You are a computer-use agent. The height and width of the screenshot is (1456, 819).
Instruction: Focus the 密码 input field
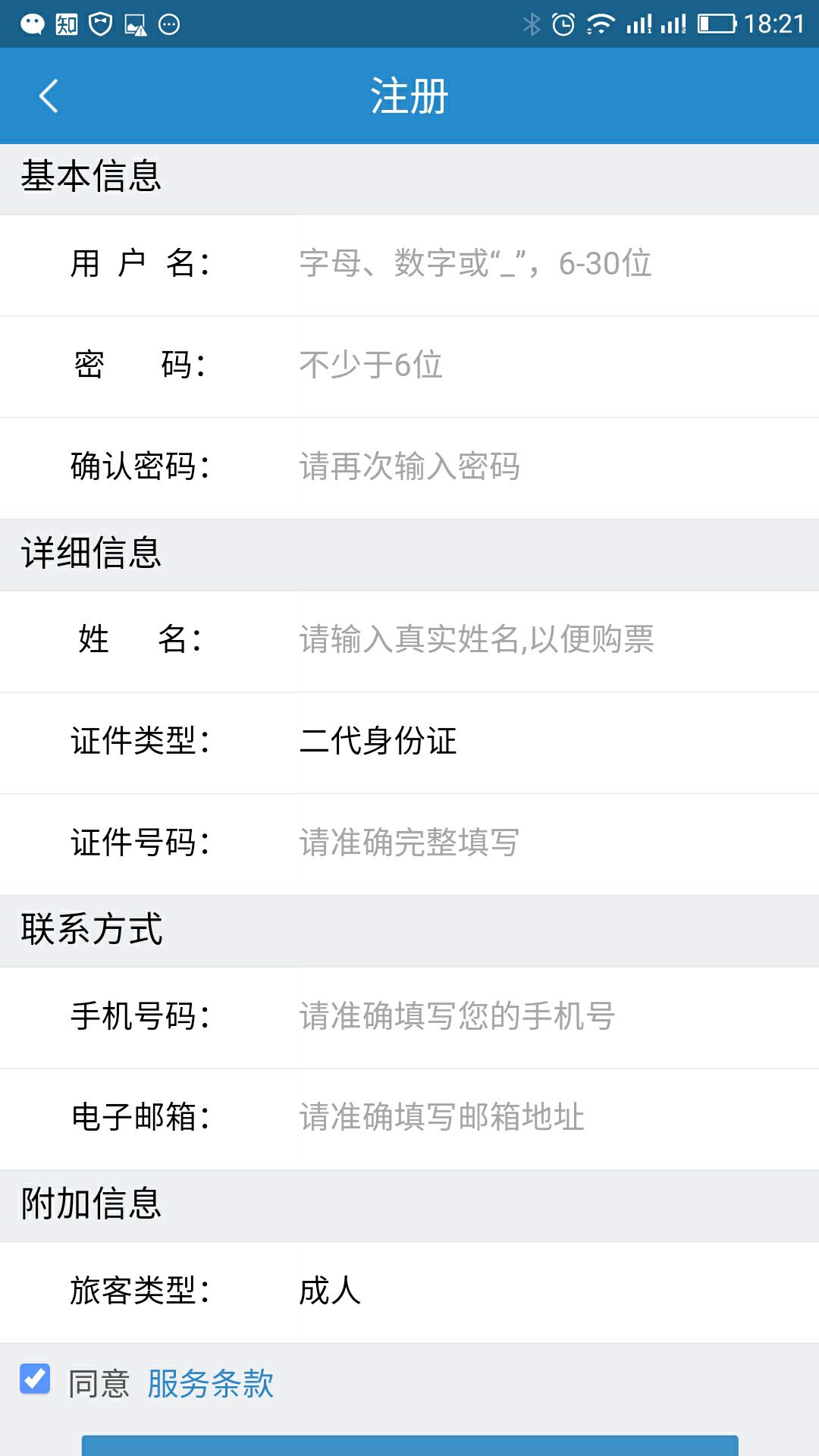tap(531, 366)
